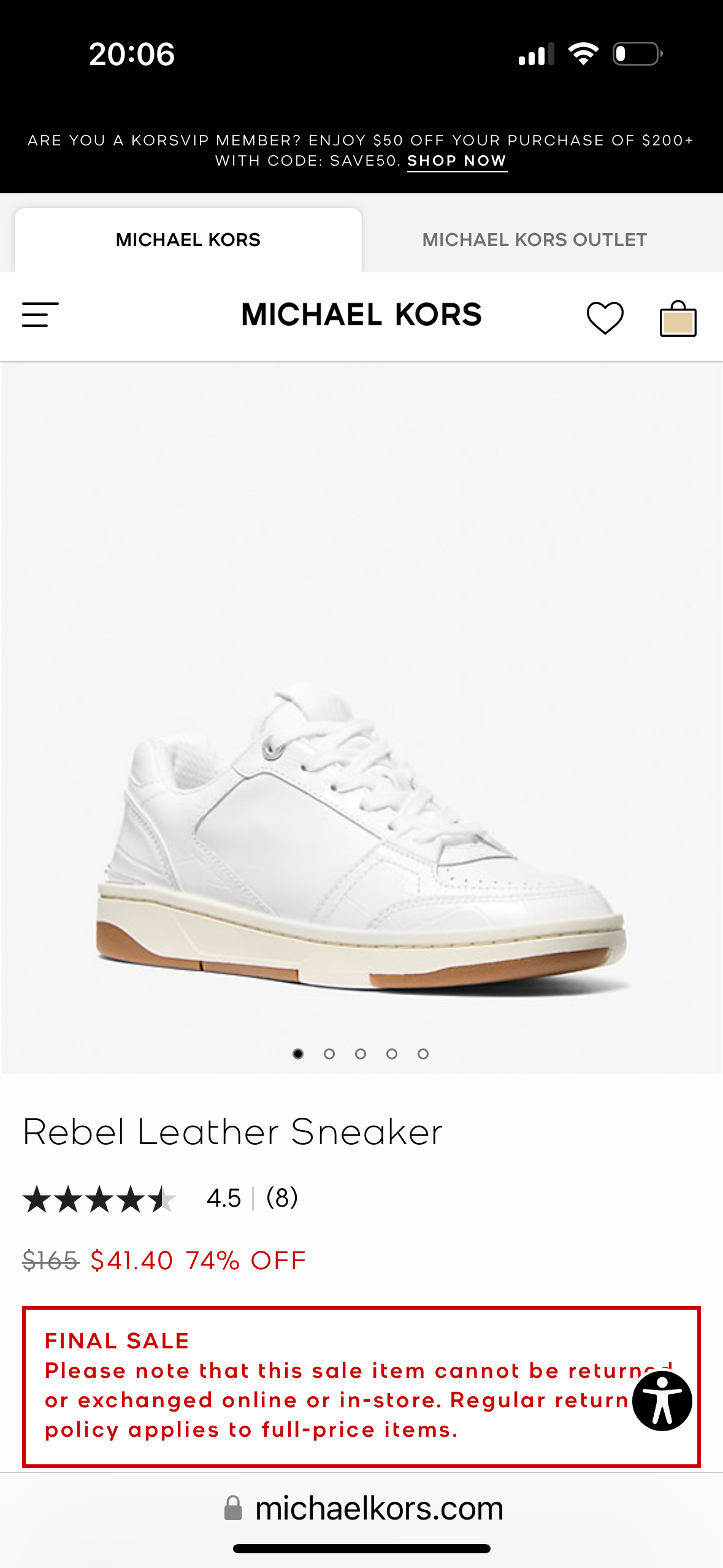This screenshot has width=723, height=1568.
Task: Open the accessibility options button
Action: click(x=662, y=1401)
